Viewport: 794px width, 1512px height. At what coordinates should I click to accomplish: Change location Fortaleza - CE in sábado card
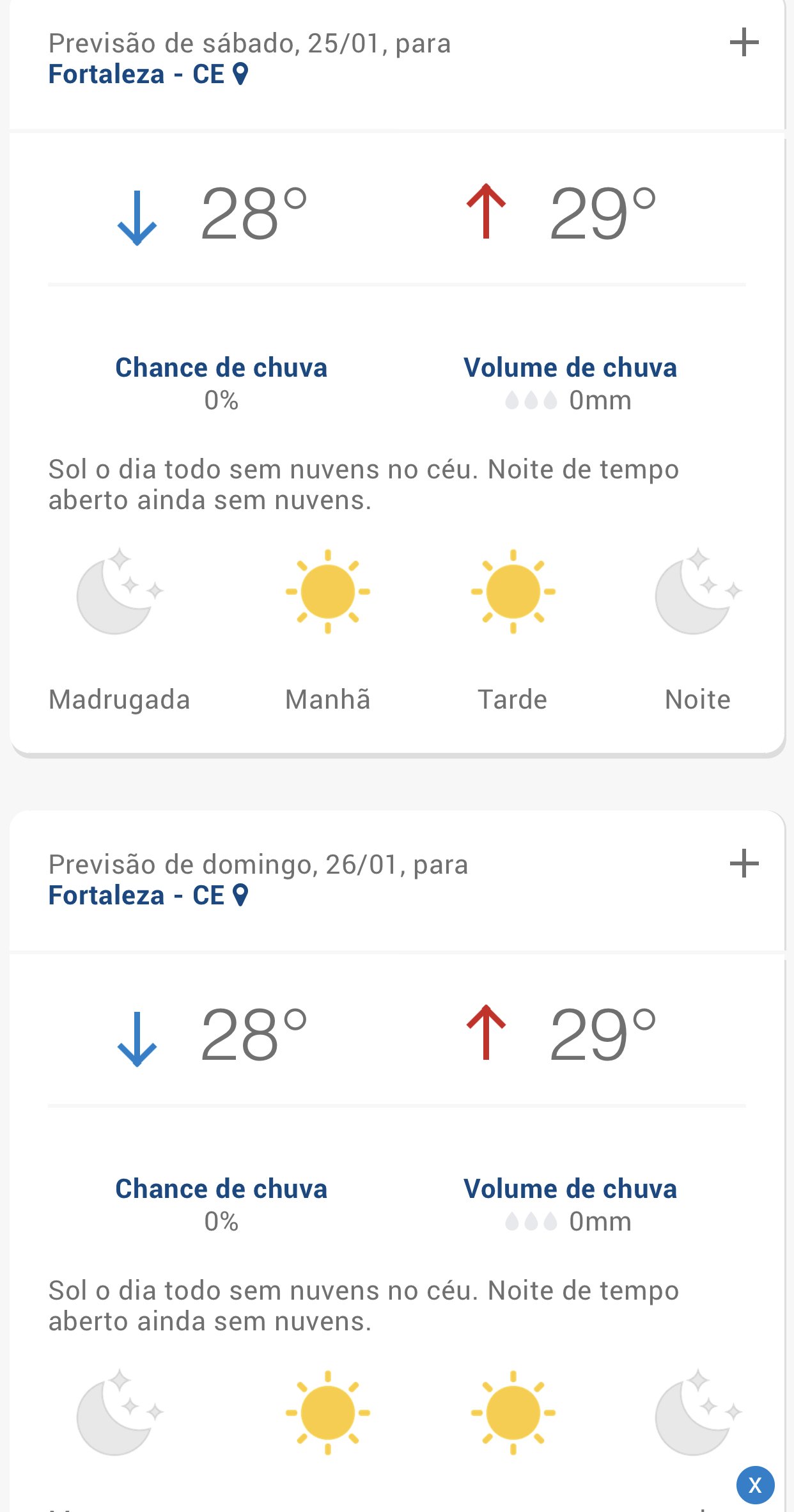coord(148,74)
